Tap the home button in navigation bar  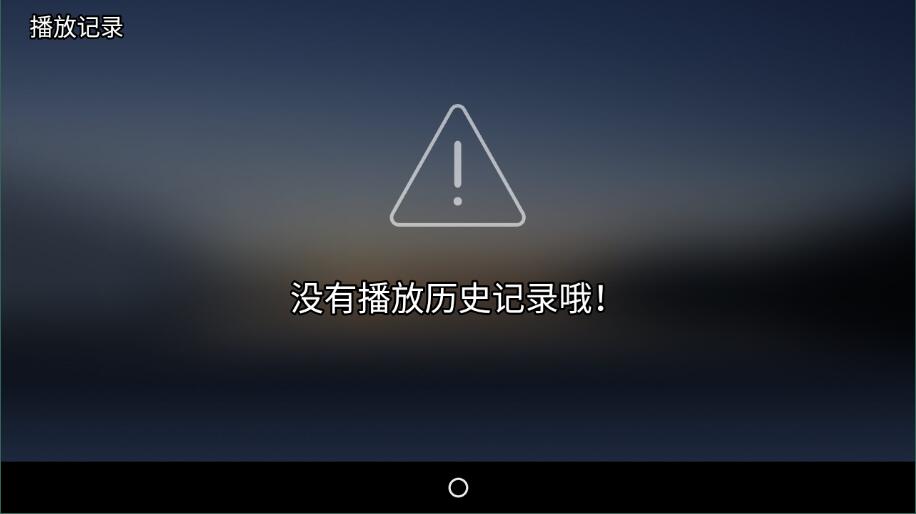458,488
